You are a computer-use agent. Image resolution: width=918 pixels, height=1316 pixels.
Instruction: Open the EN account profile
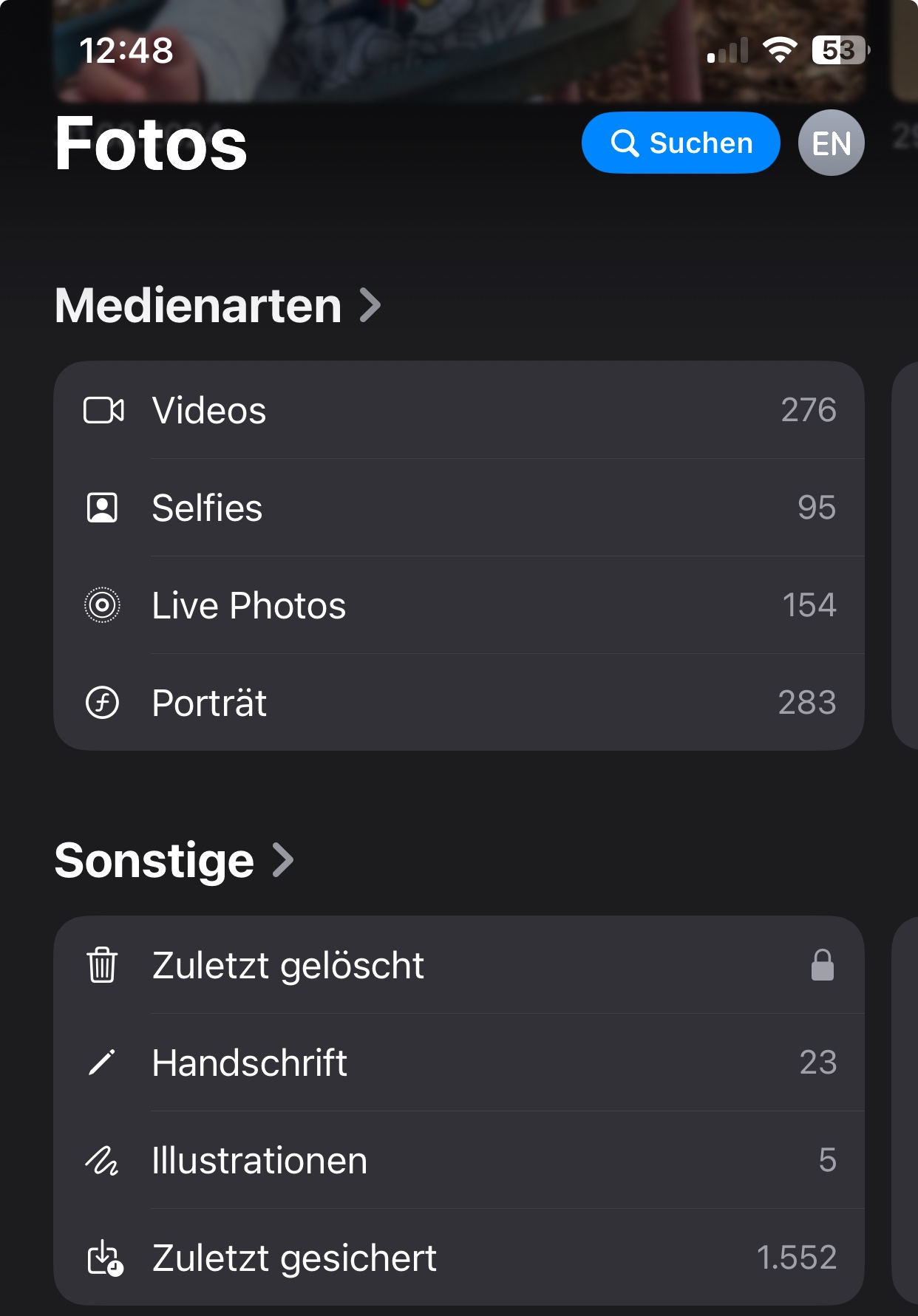tap(831, 143)
